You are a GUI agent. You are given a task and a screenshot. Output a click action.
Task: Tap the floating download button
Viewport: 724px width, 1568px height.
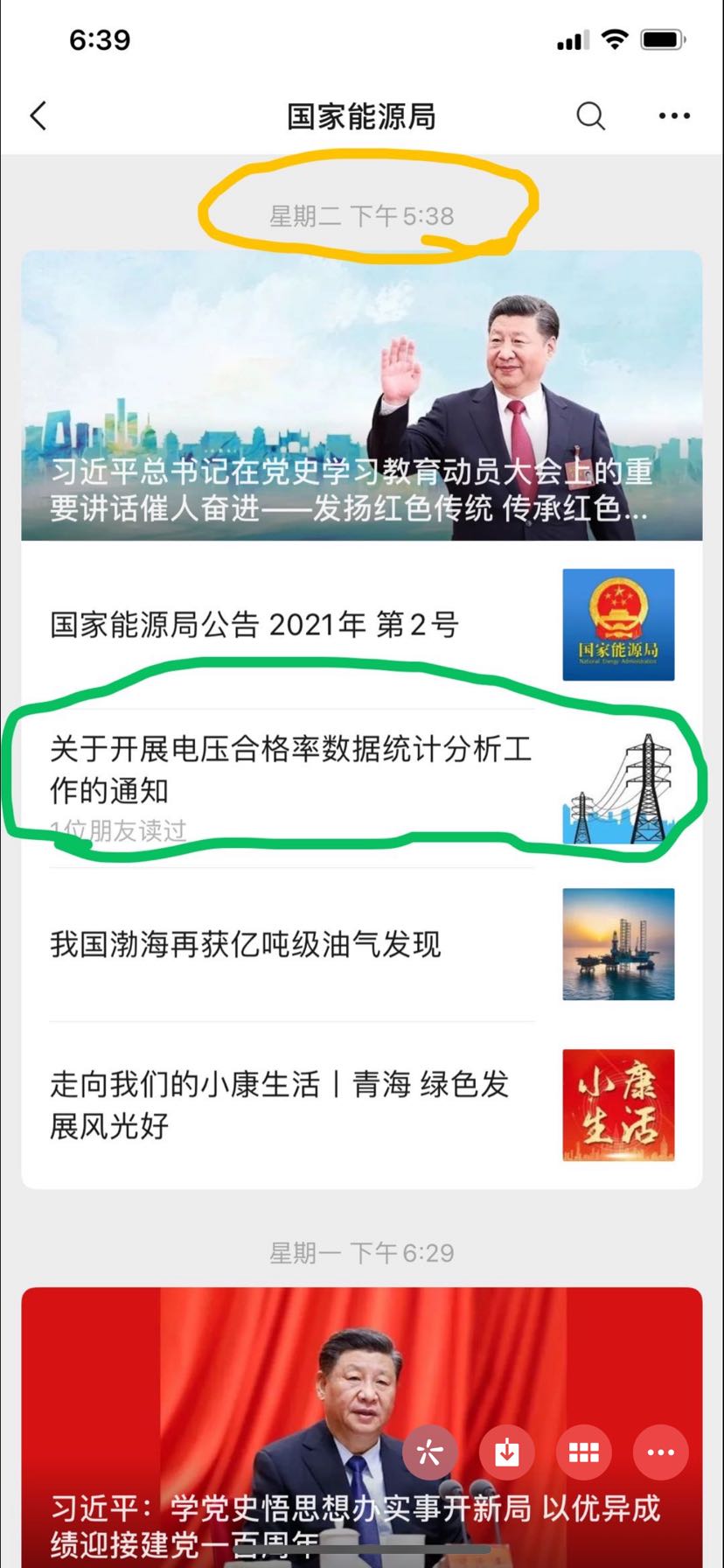(x=506, y=1453)
